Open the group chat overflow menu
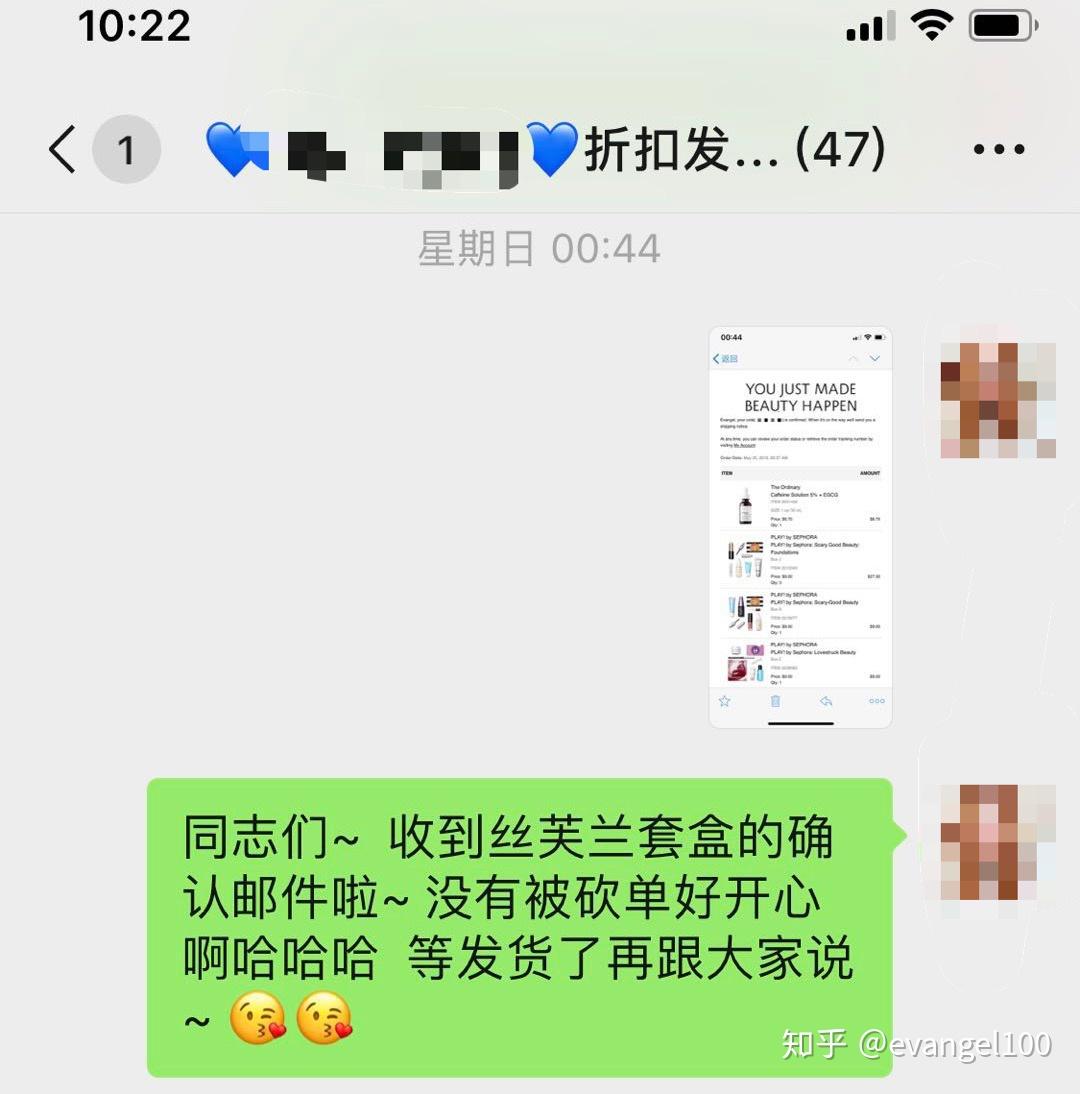This screenshot has width=1080, height=1094. [998, 150]
